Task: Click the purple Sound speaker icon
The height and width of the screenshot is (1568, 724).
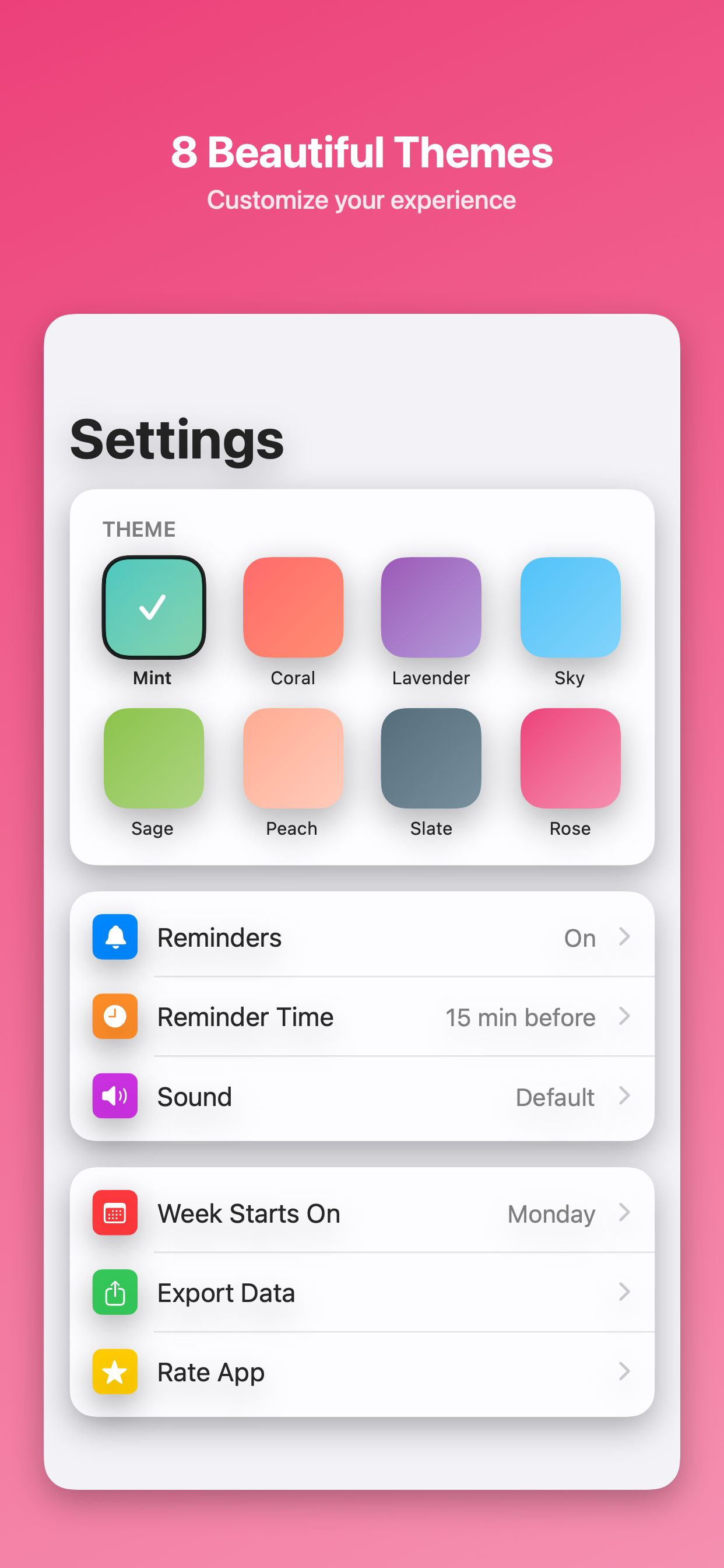Action: [114, 1097]
